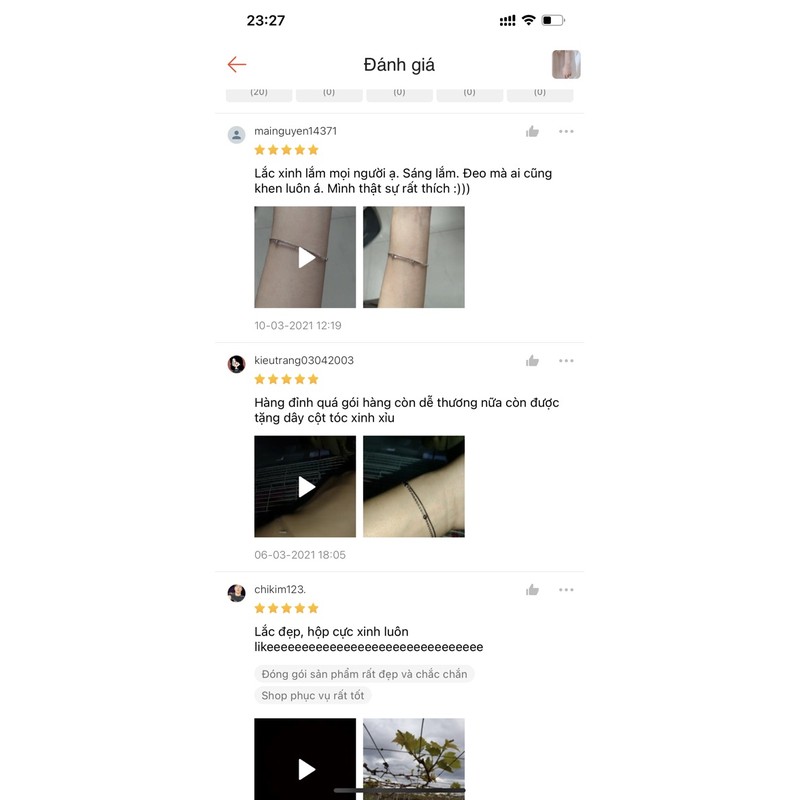This screenshot has width=800, height=800.
Task: Like chikim123.'s review
Action: point(532,590)
